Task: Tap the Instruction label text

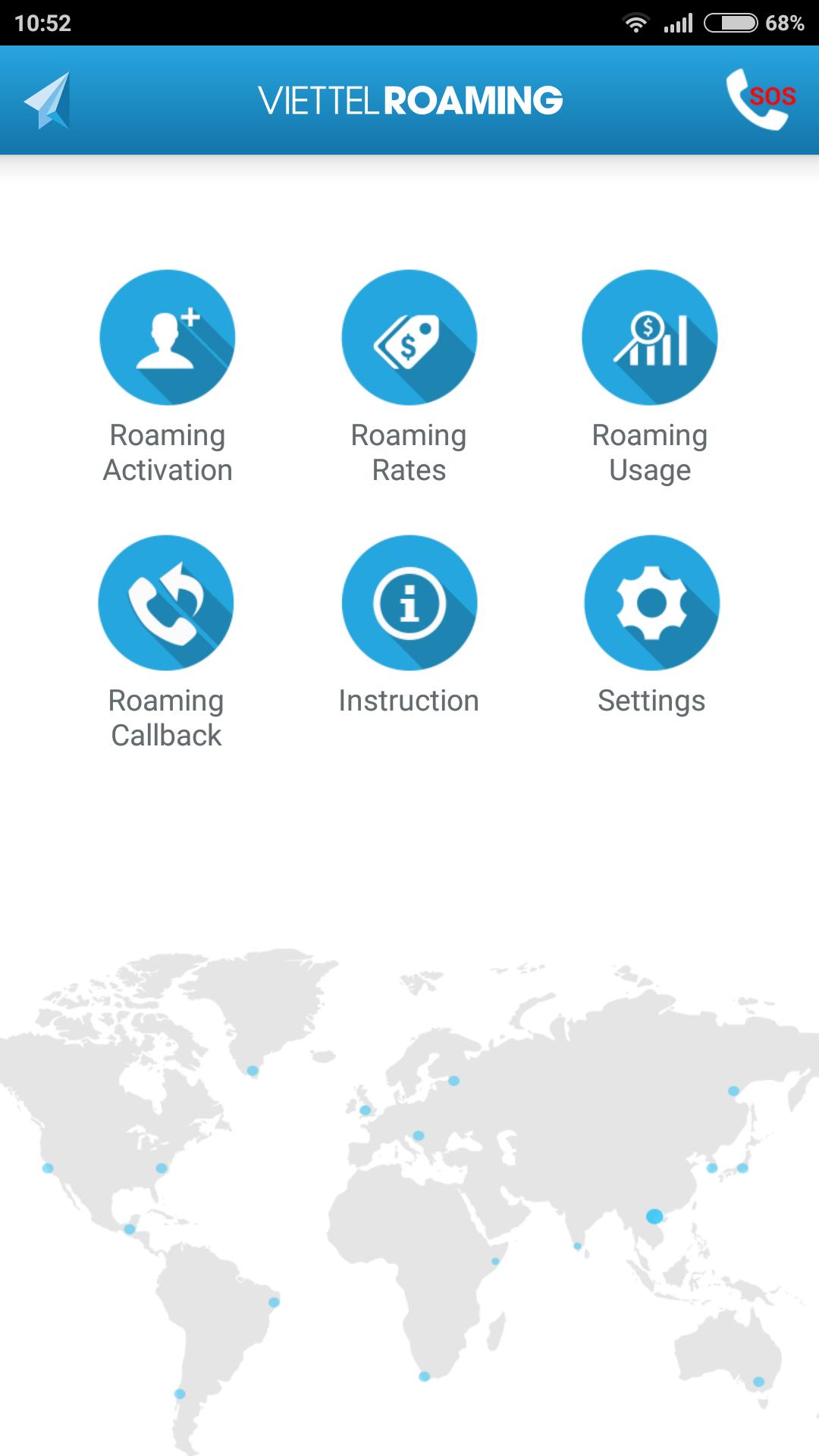Action: click(409, 701)
